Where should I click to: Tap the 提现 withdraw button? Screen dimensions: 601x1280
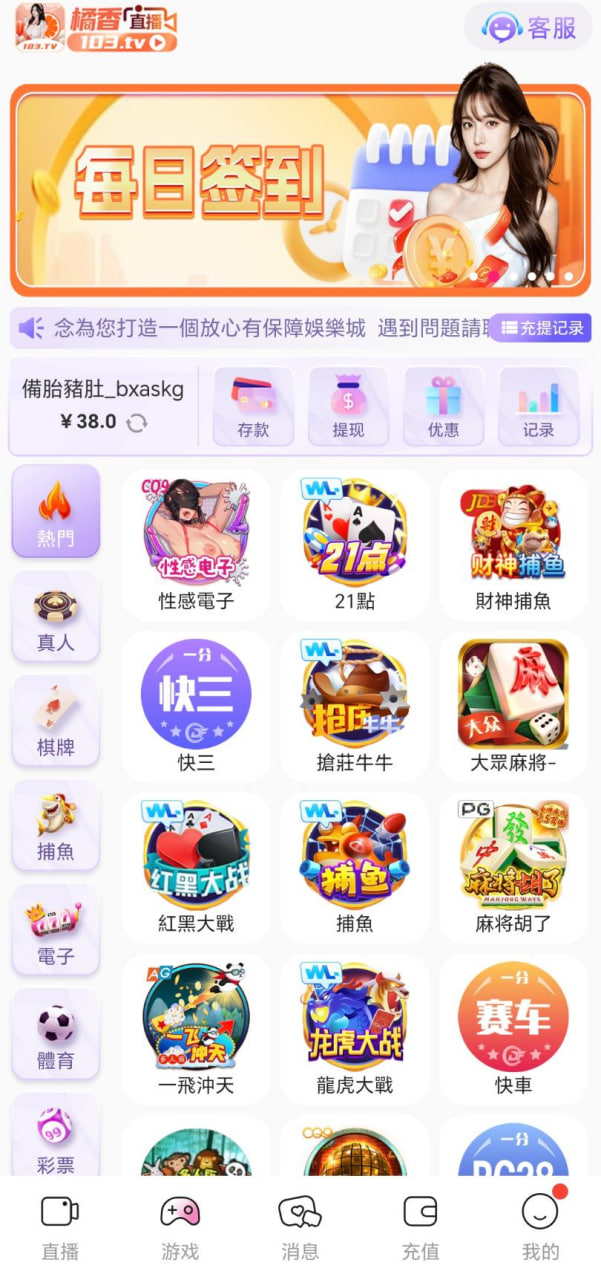[x=348, y=406]
